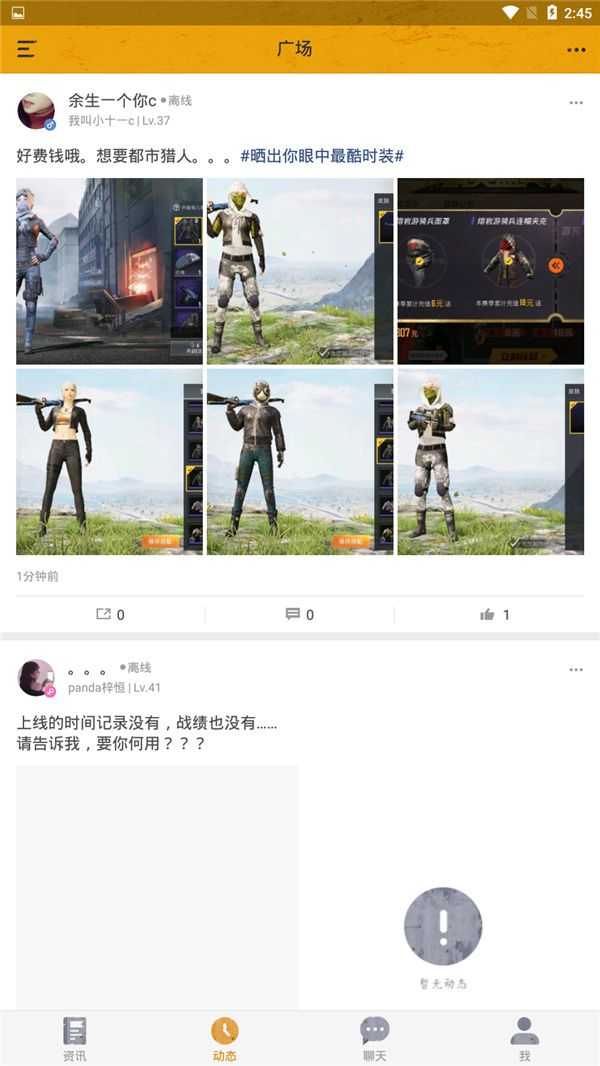
Task: Open the #晒出你眼中最酷时装# hashtag
Action: (x=322, y=156)
